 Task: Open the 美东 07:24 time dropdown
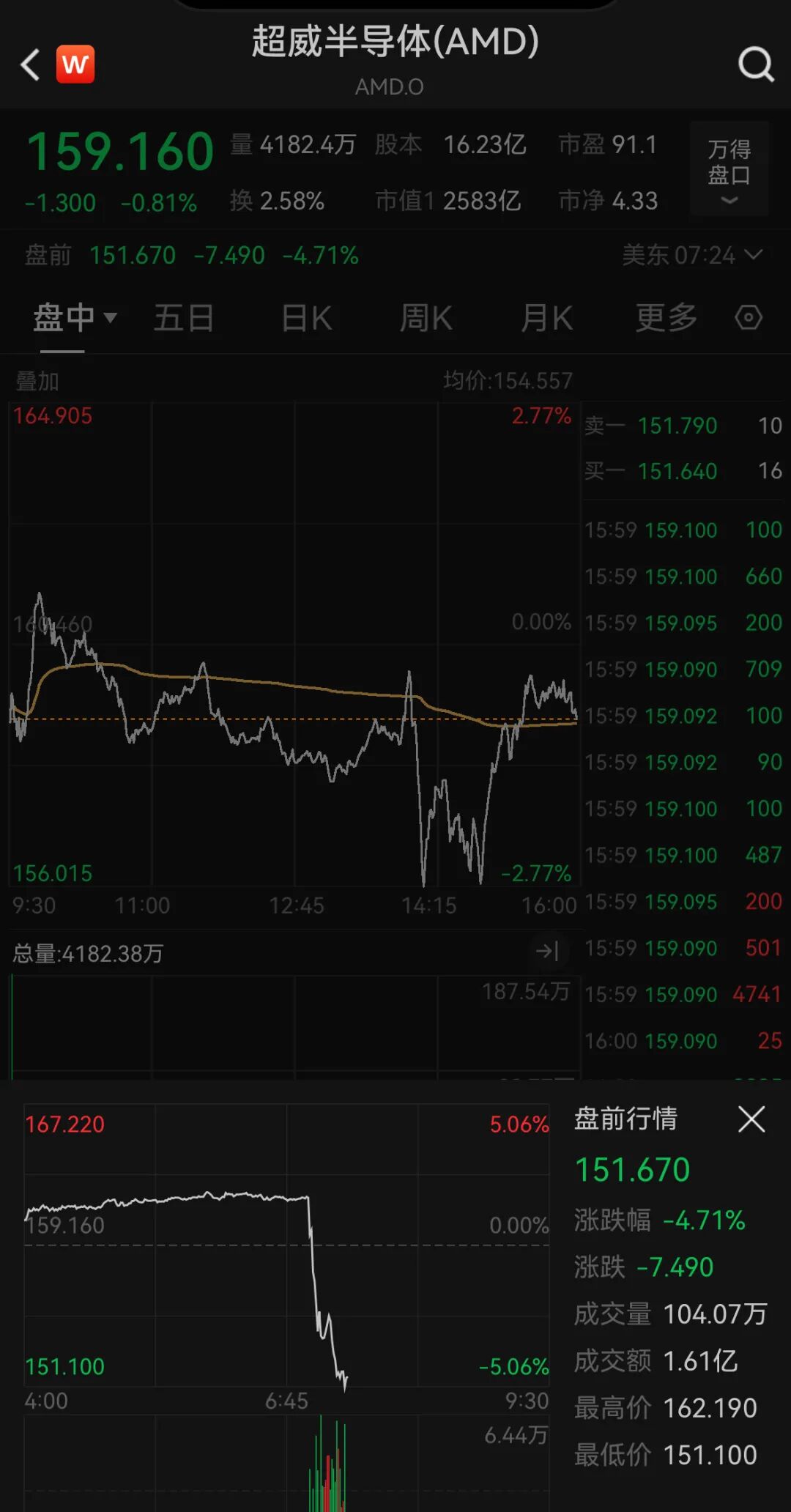[x=692, y=255]
